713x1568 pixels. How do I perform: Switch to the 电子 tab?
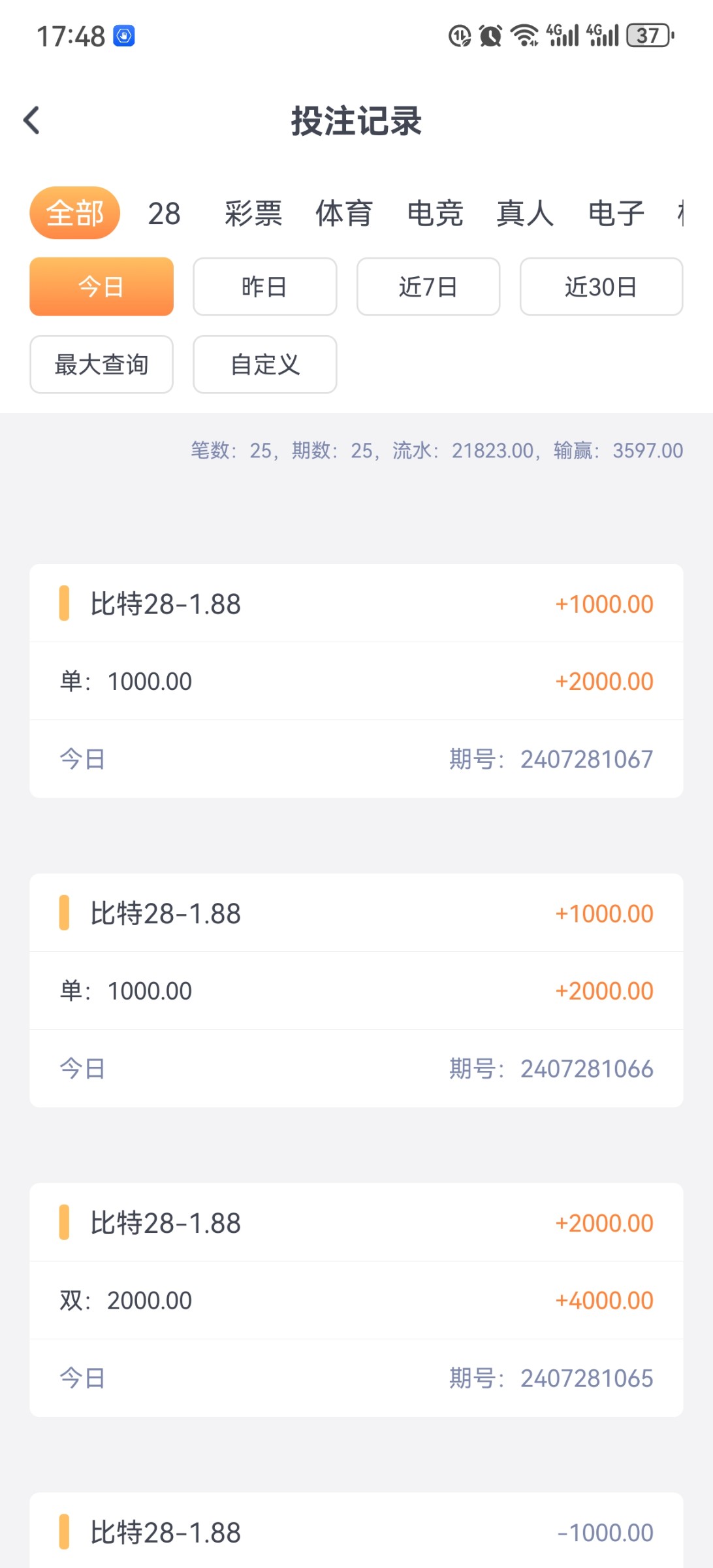[x=616, y=214]
